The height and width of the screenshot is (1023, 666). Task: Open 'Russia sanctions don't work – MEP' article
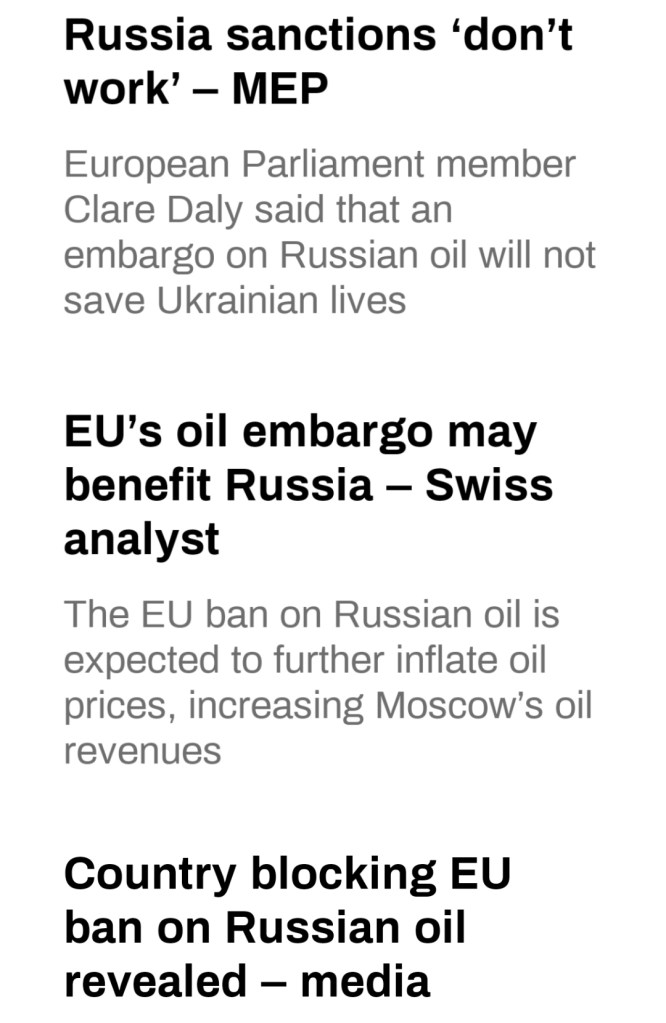tap(318, 62)
